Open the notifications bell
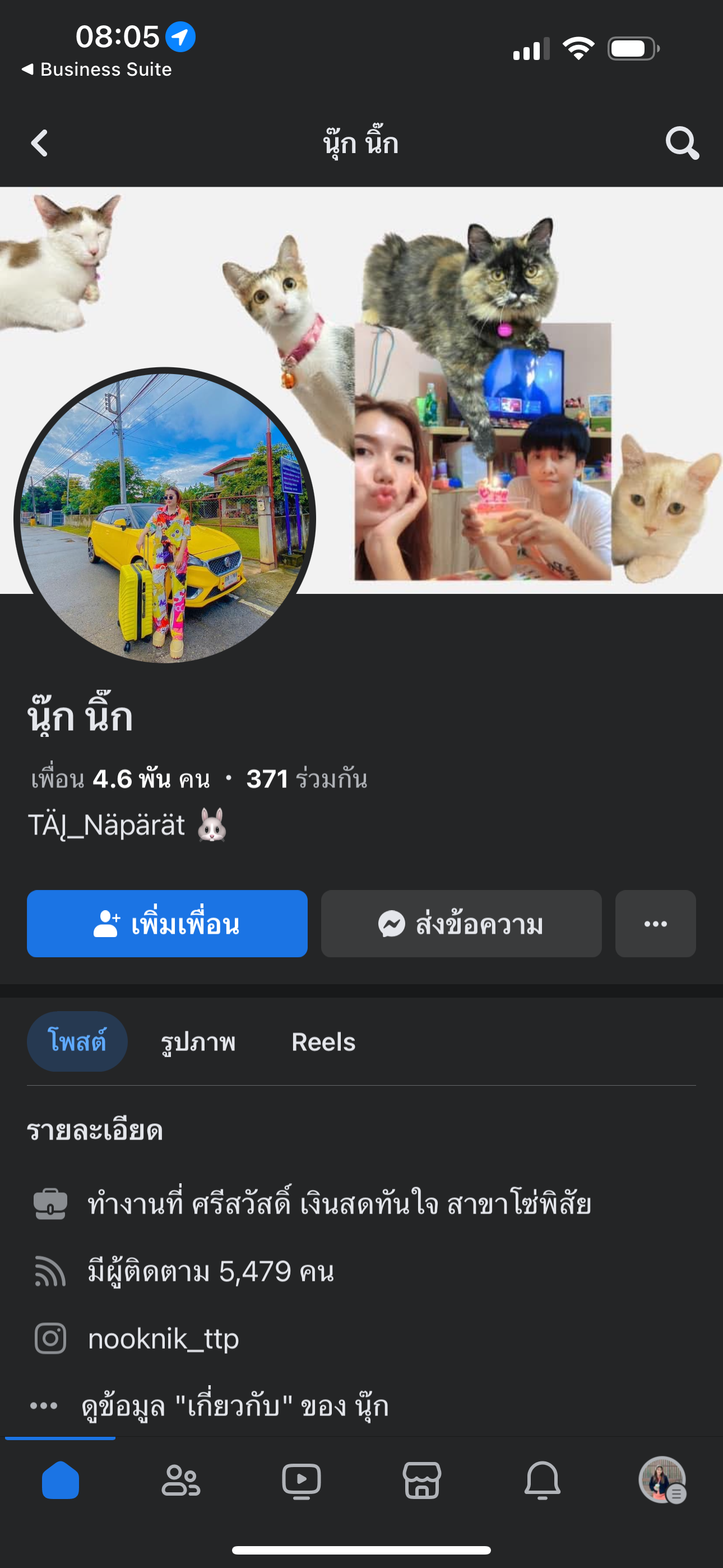Screen dimensions: 723x1568 (543, 1480)
